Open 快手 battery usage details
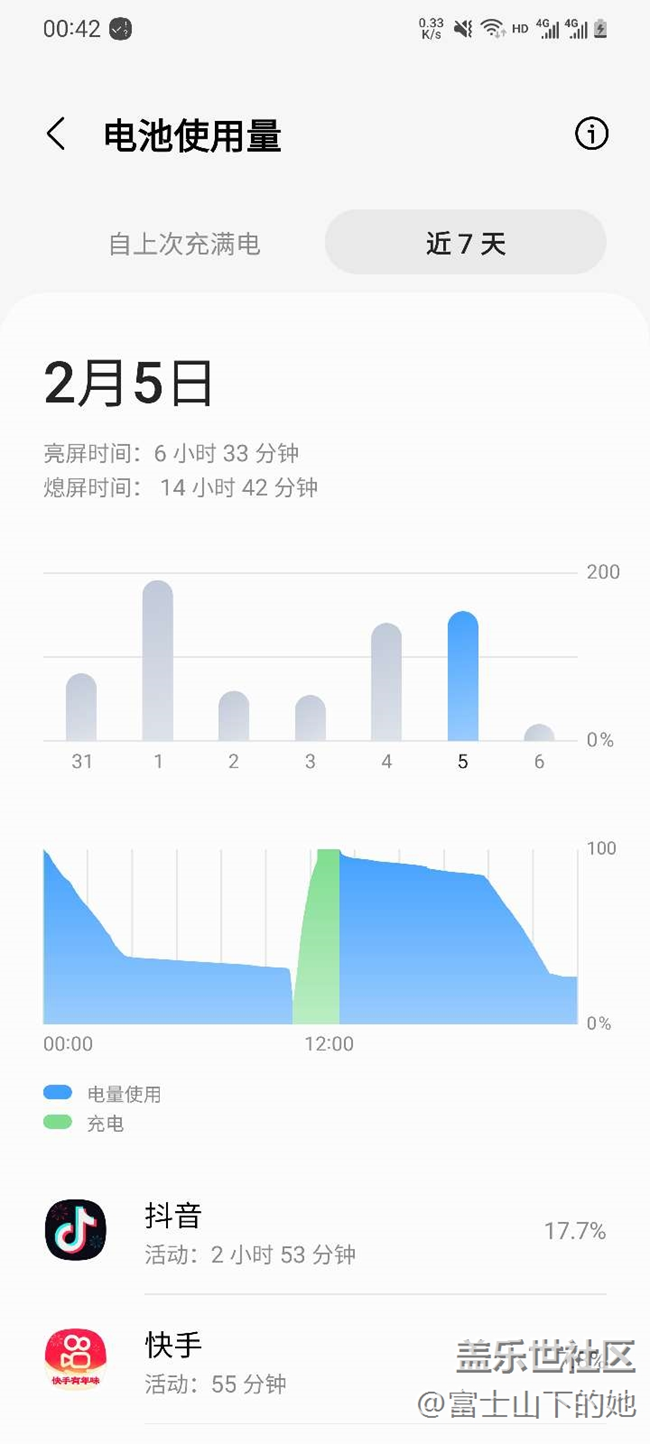 point(325,1360)
